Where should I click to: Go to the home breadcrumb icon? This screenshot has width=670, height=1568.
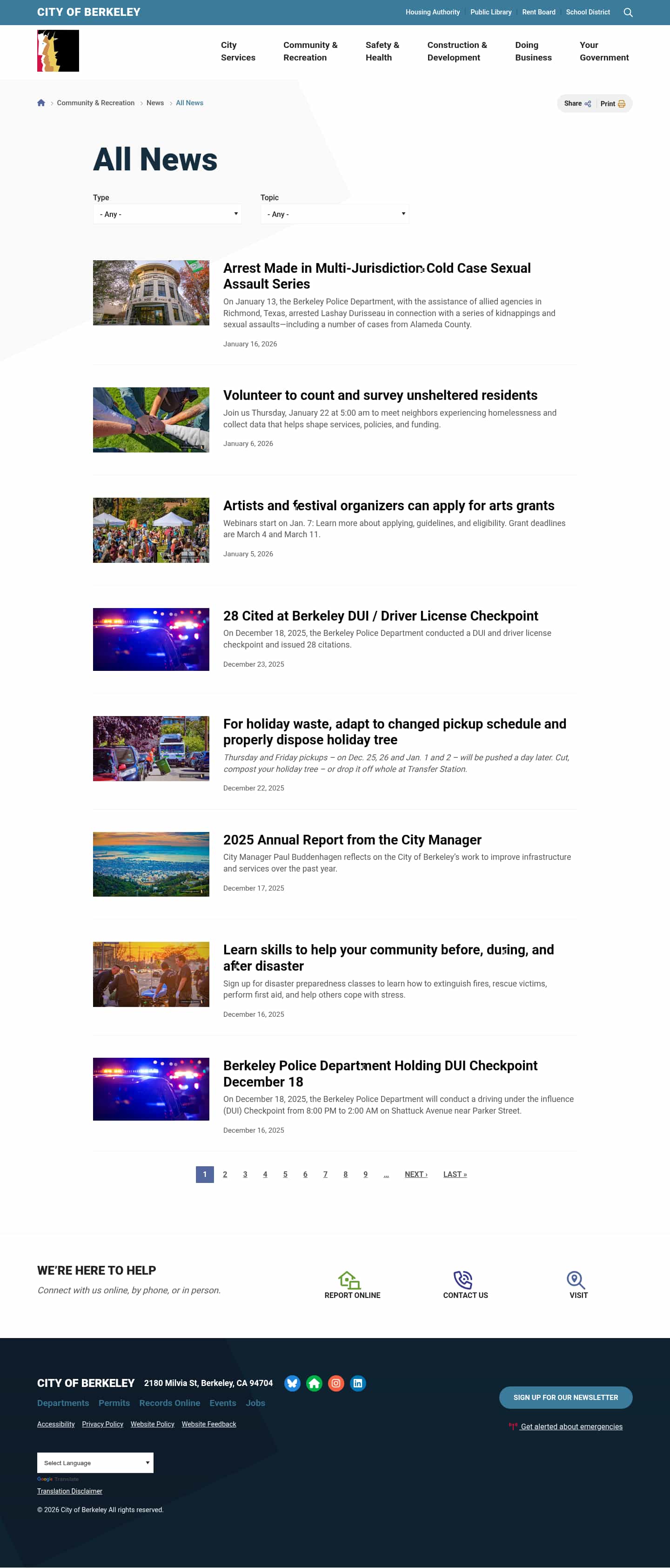tap(41, 103)
